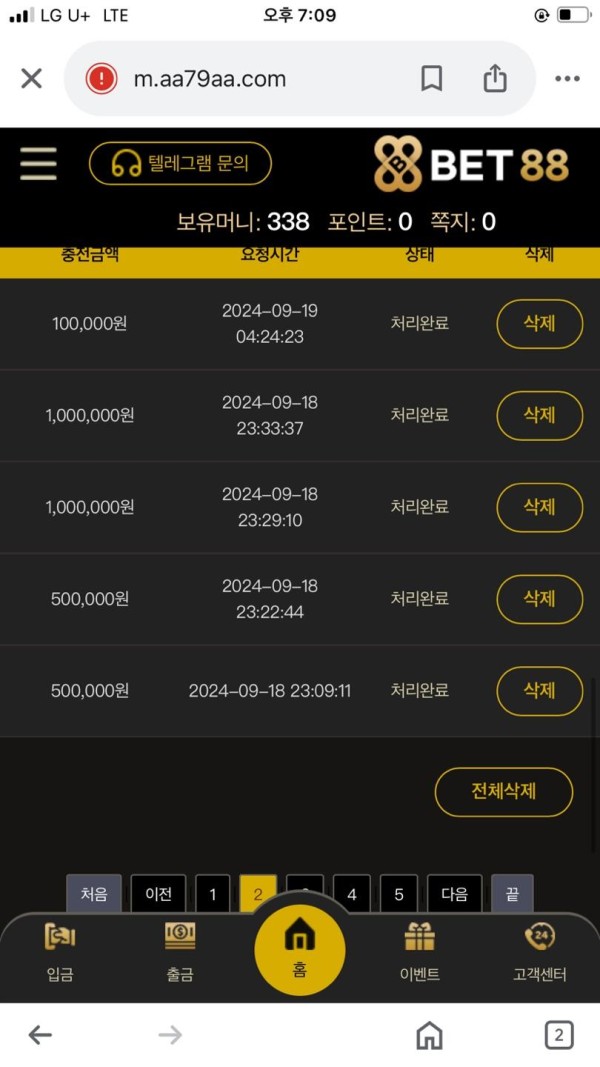Delete the 23:29:10 deposit record
The height and width of the screenshot is (1067, 600).
pos(539,507)
